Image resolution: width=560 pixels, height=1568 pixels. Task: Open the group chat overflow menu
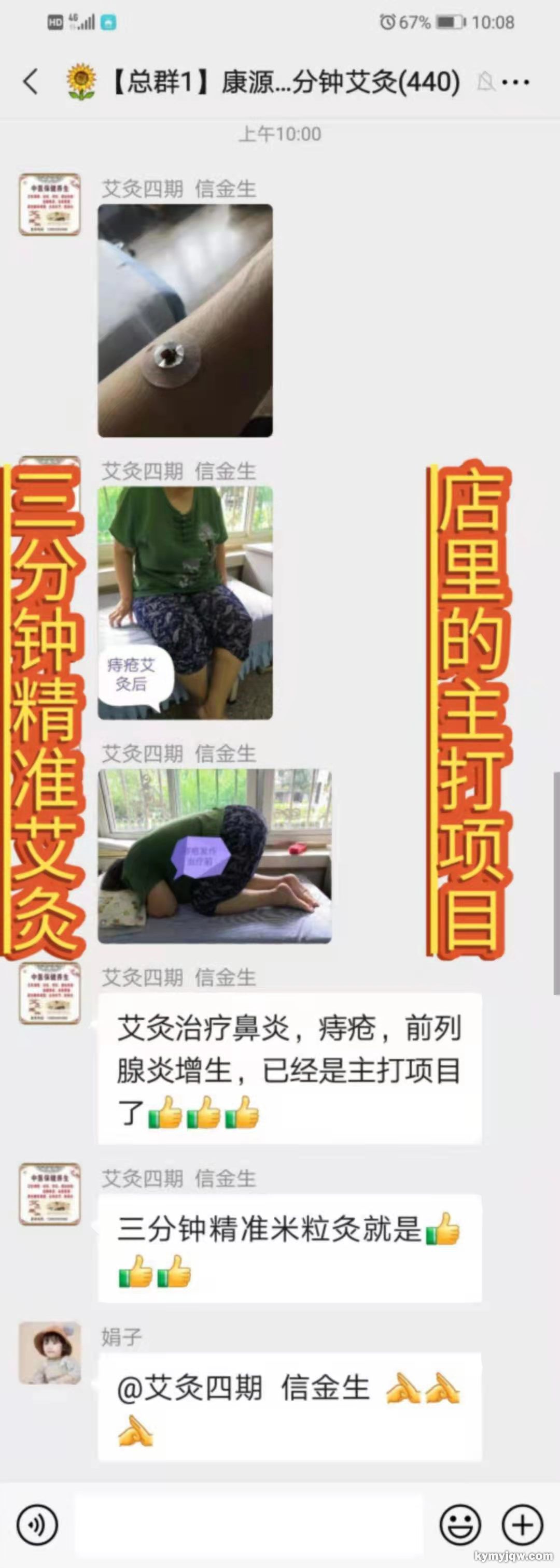(x=516, y=81)
